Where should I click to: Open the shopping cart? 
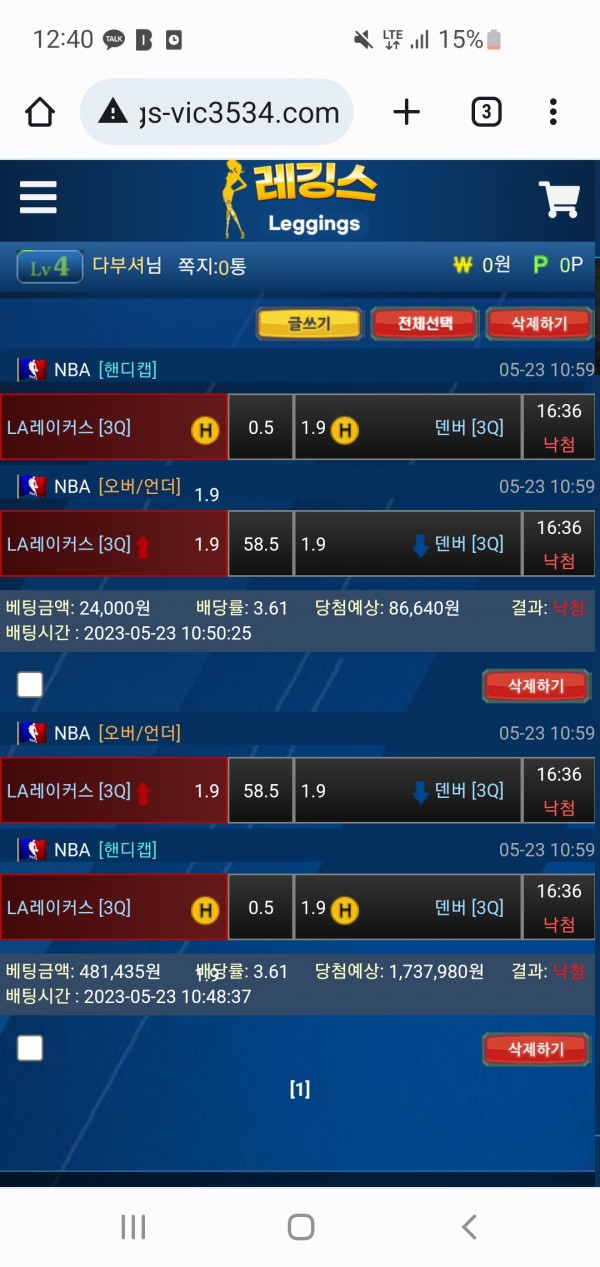(559, 200)
